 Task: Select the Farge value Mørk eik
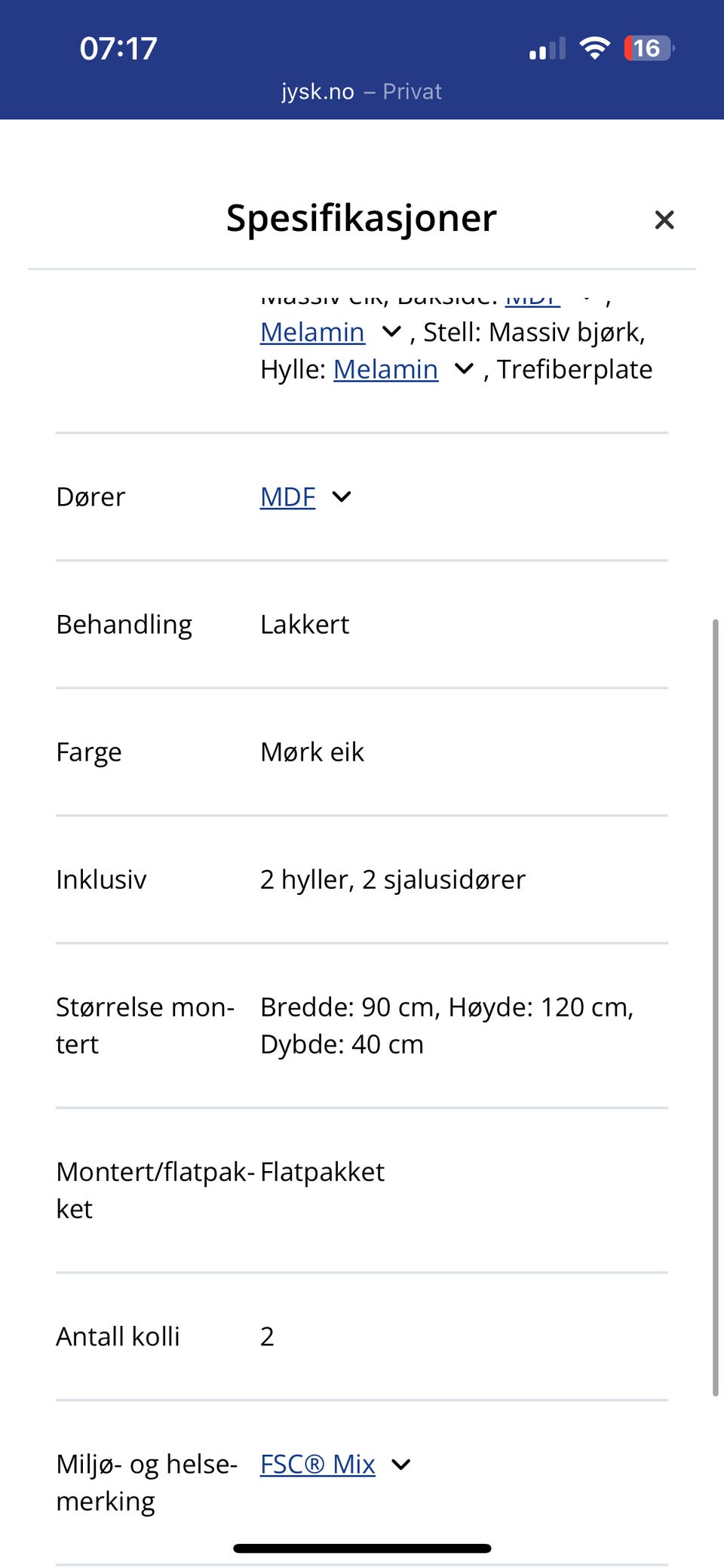[x=311, y=752]
